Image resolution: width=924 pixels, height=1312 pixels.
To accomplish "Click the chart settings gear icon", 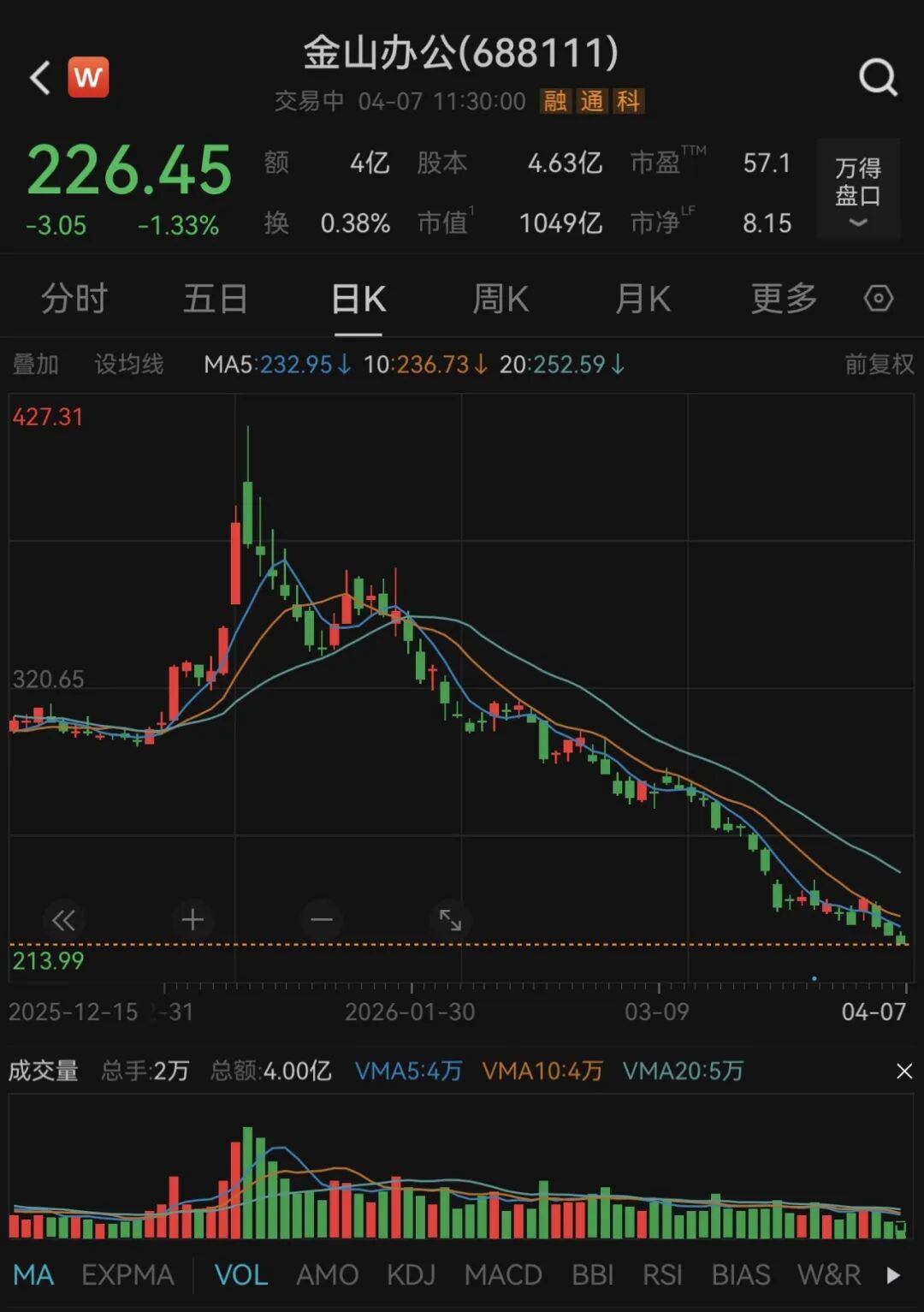I will pyautogui.click(x=877, y=300).
